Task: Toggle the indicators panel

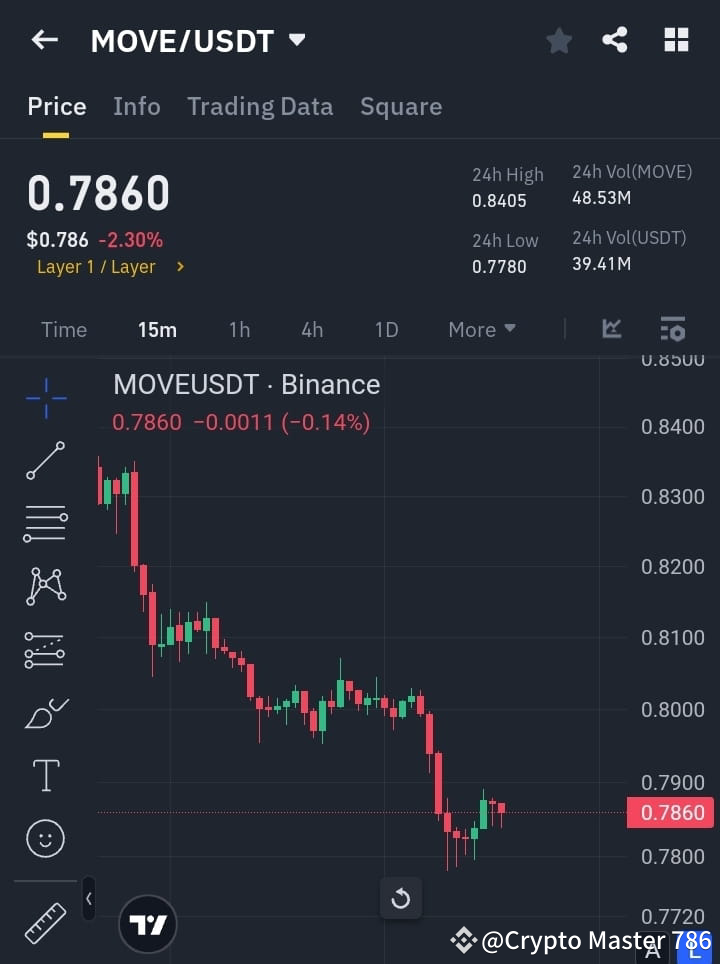Action: pos(672,329)
